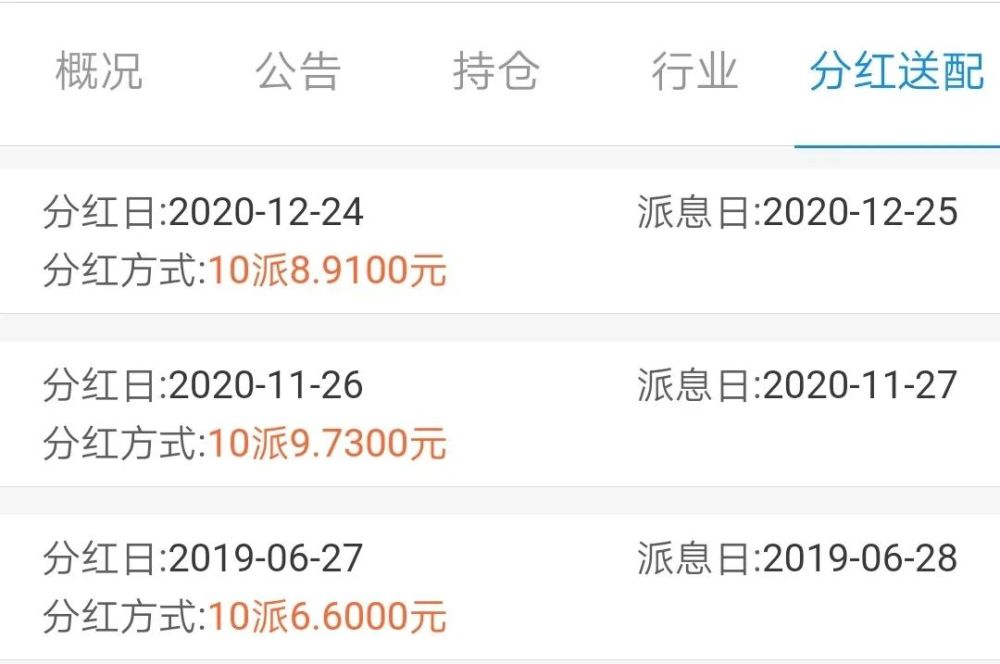The width and height of the screenshot is (1000, 664).
Task: Select the 持仓 tab
Action: pyautogui.click(x=496, y=73)
